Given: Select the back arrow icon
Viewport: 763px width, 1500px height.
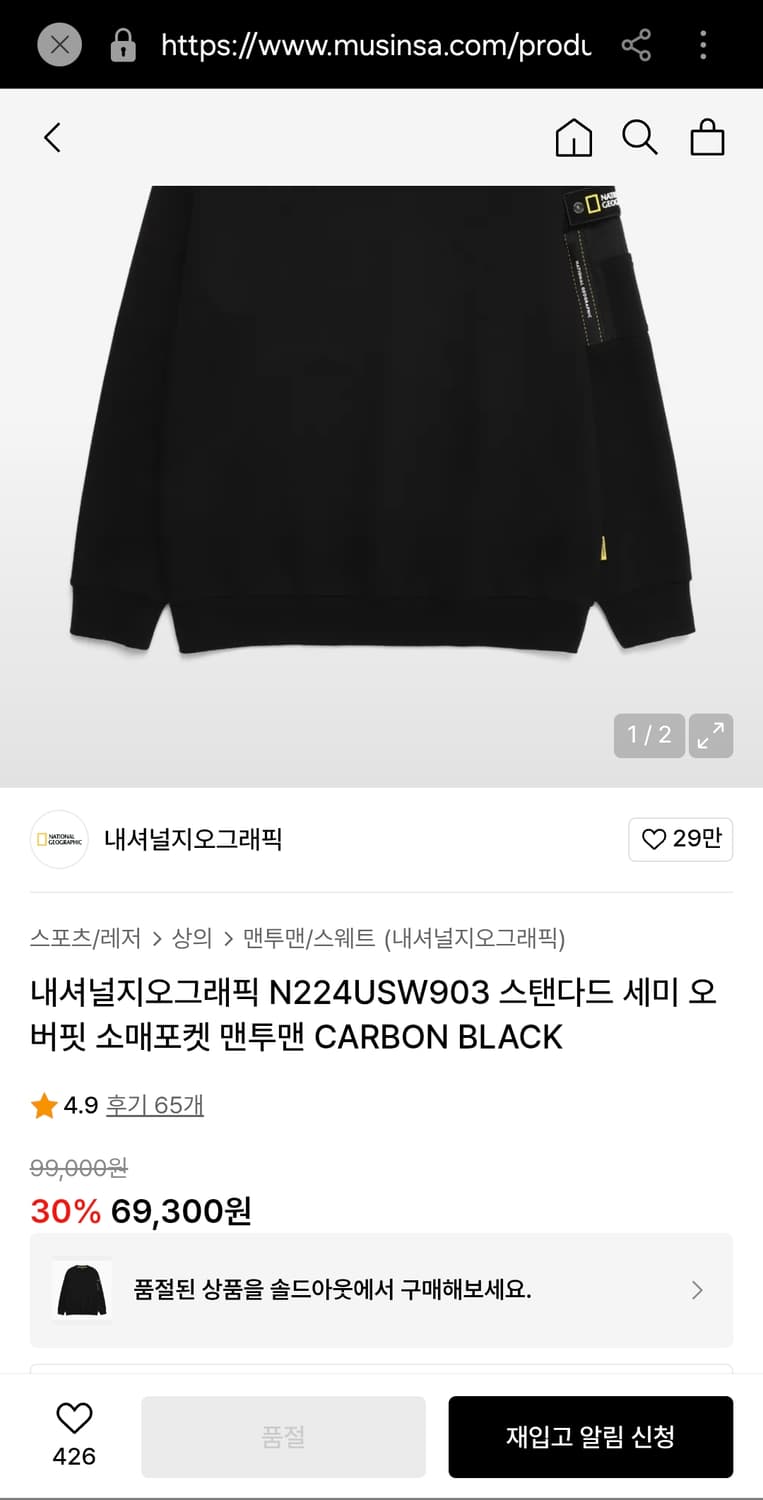Looking at the screenshot, I should [52, 138].
